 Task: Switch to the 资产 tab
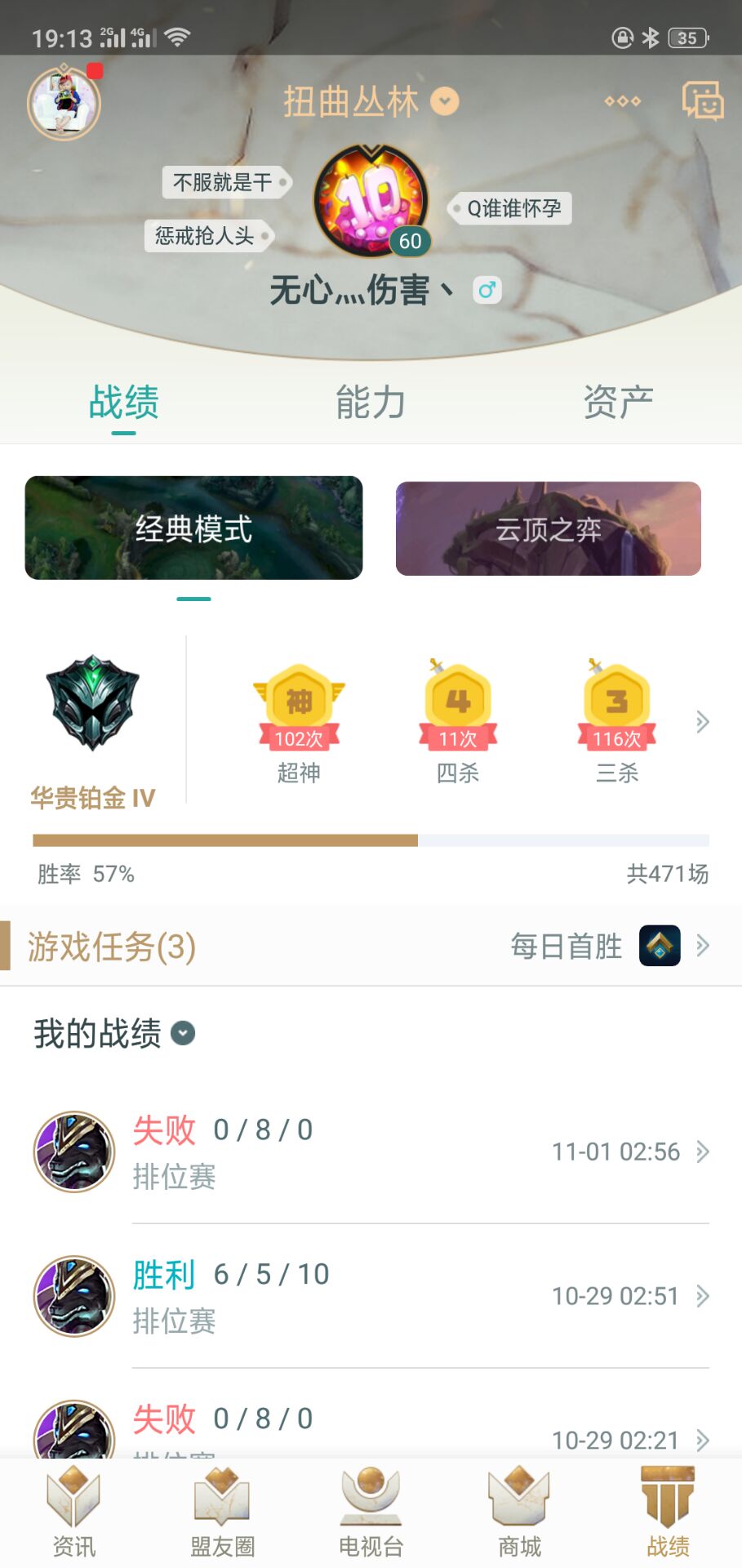click(x=618, y=403)
